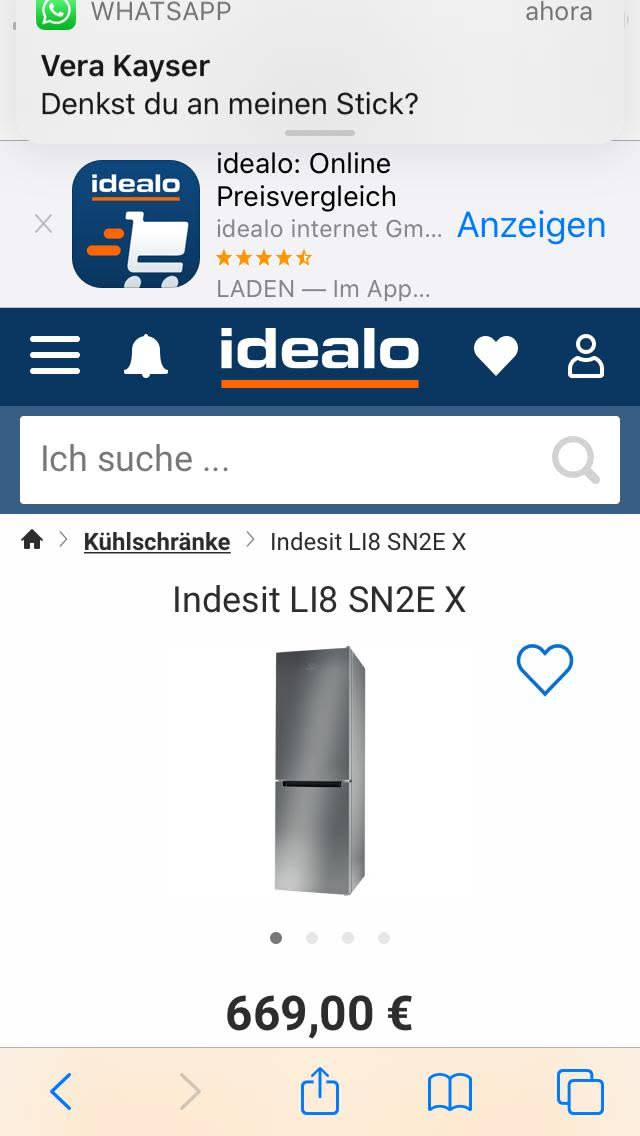
Task: Open the hamburger menu
Action: (55, 355)
